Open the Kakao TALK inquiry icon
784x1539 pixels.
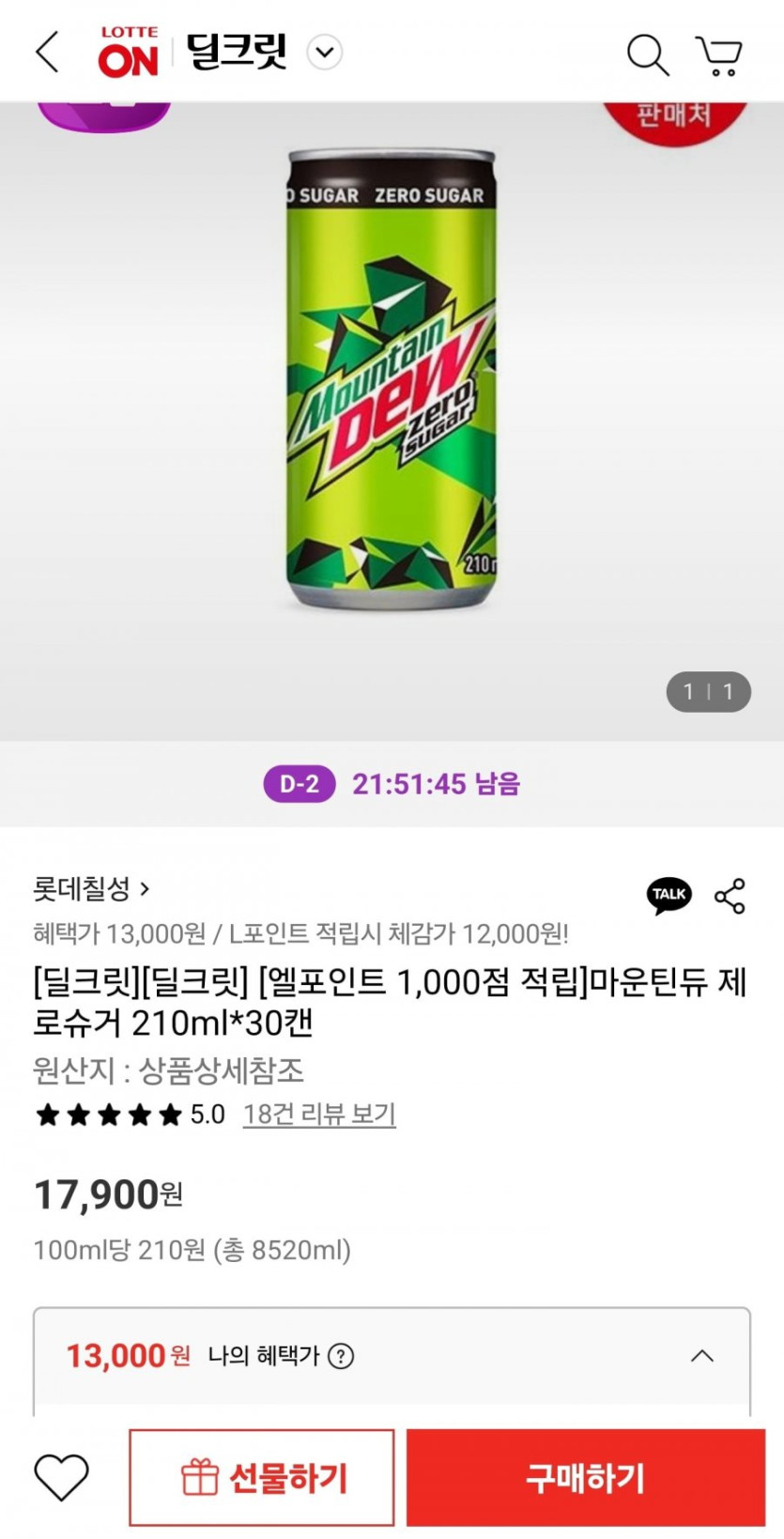pos(669,895)
